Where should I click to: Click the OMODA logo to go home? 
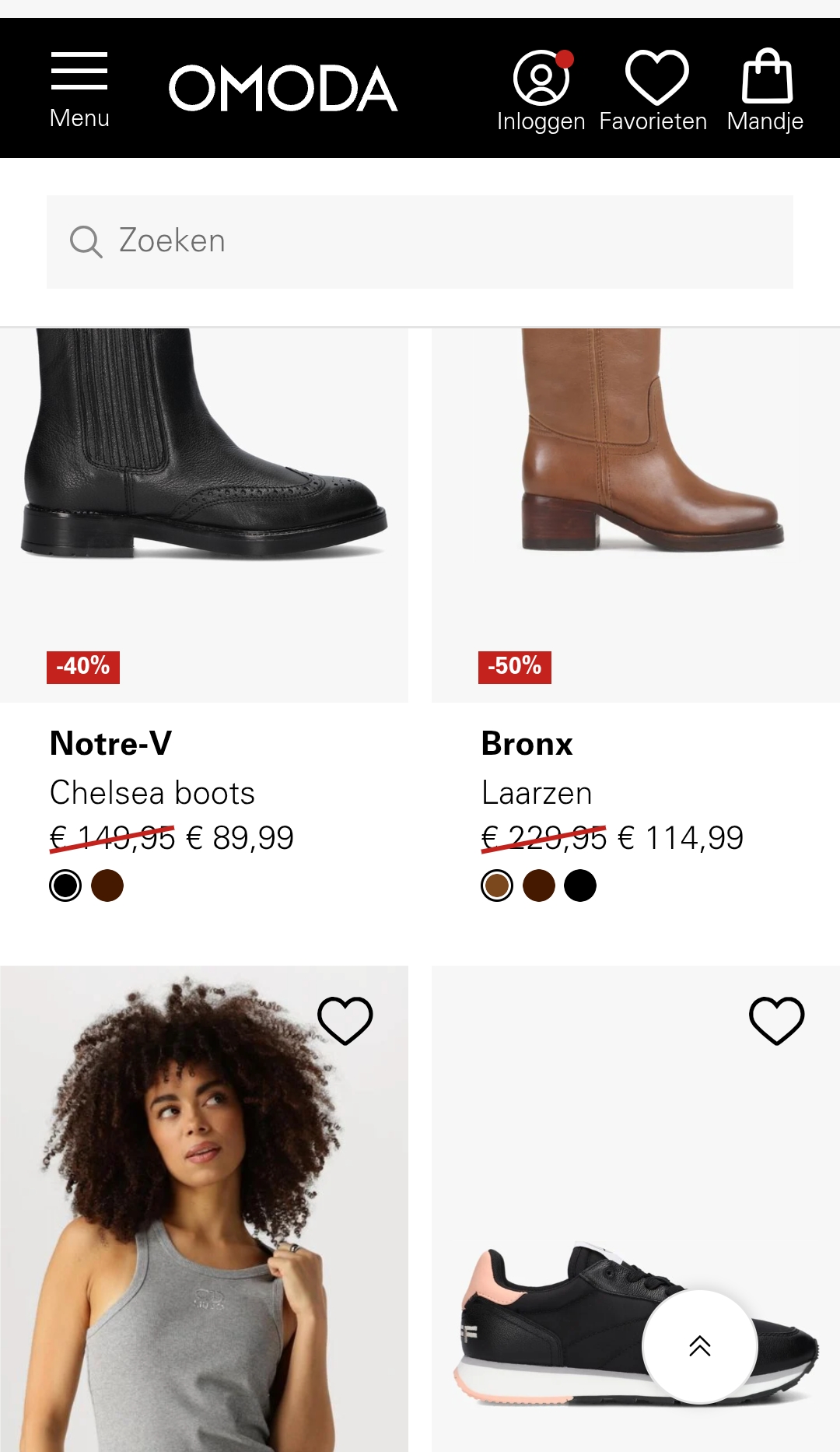click(285, 88)
